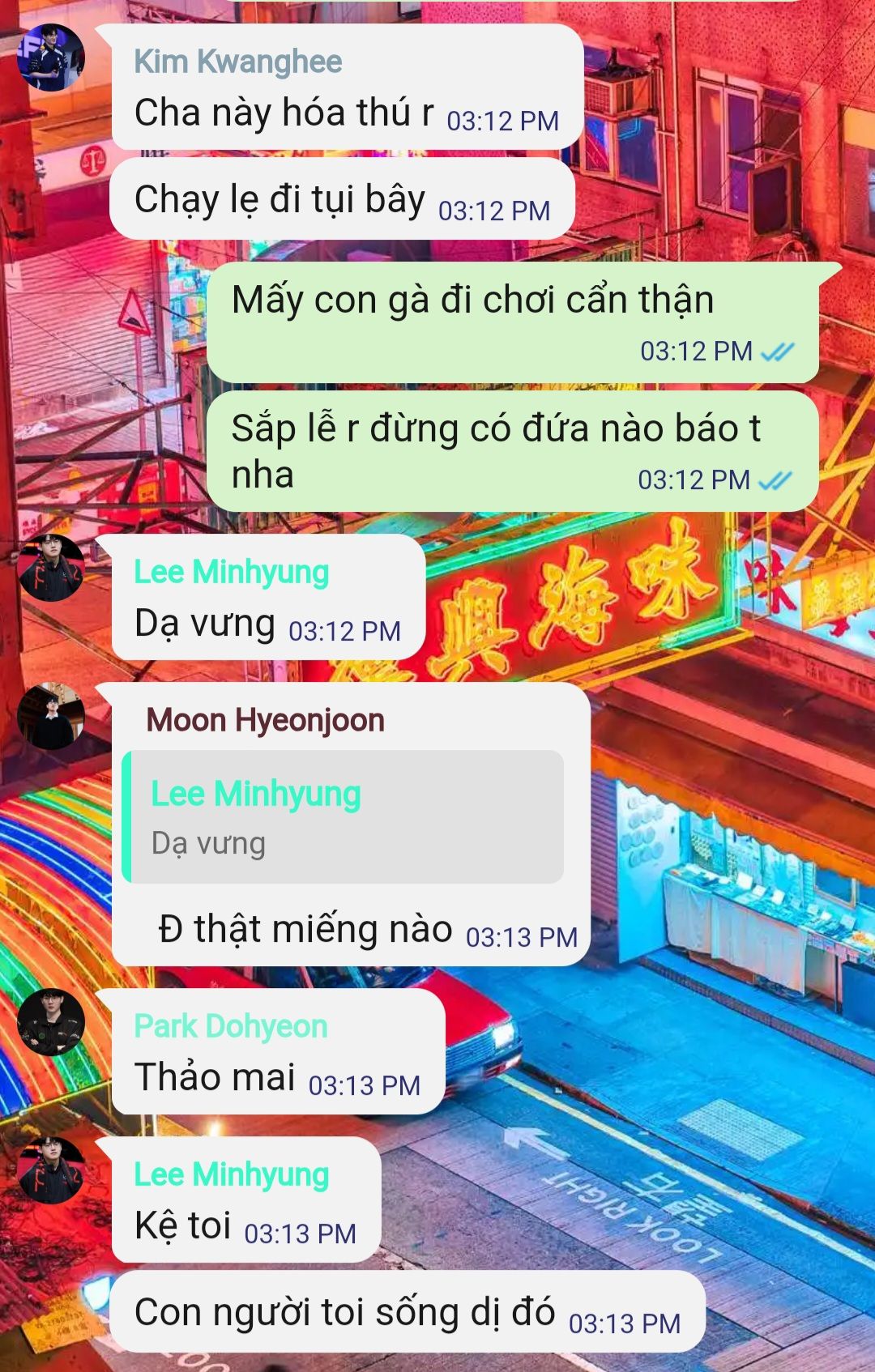Tap Moon Hyeonjoon's profile picture
The width and height of the screenshot is (875, 1372).
click(x=51, y=716)
